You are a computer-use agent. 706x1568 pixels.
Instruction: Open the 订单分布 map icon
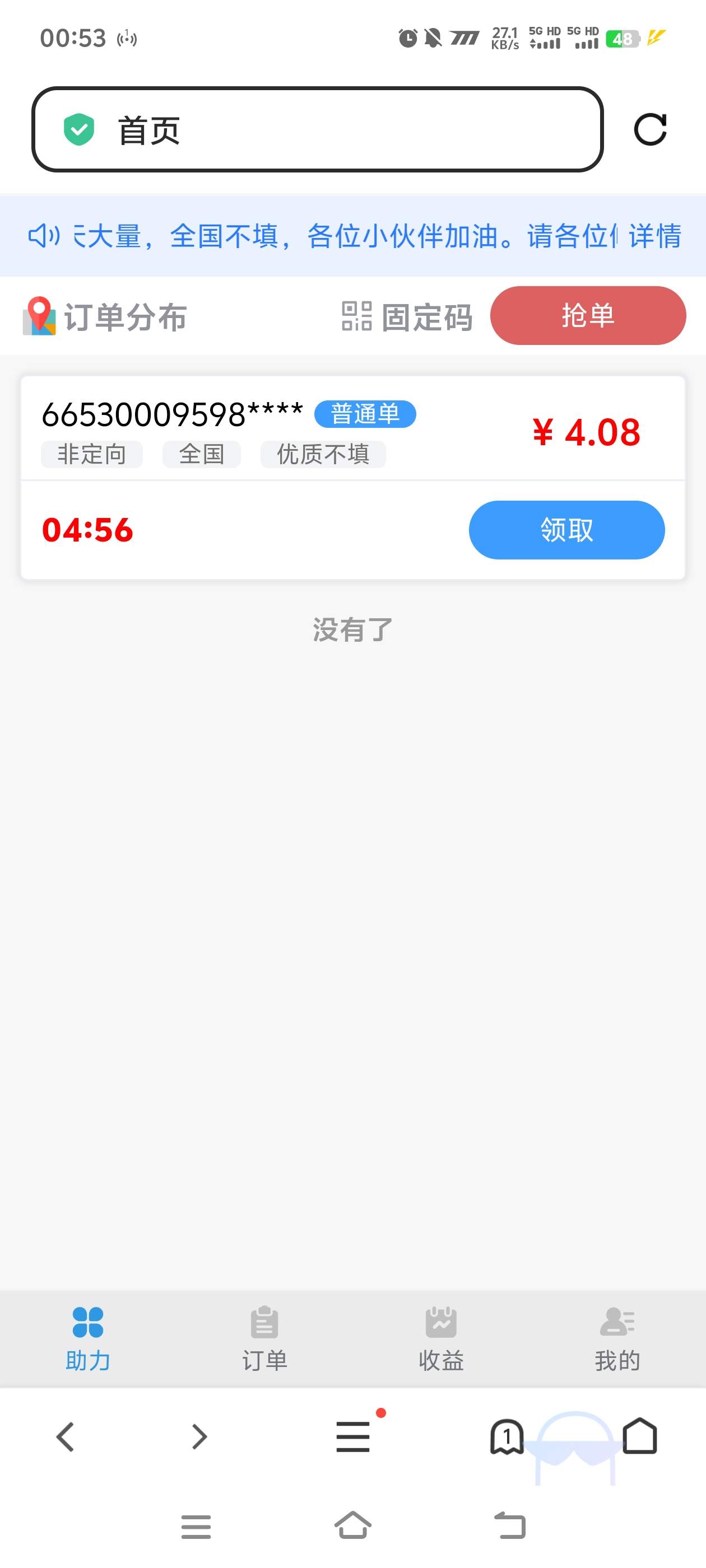pyautogui.click(x=39, y=315)
